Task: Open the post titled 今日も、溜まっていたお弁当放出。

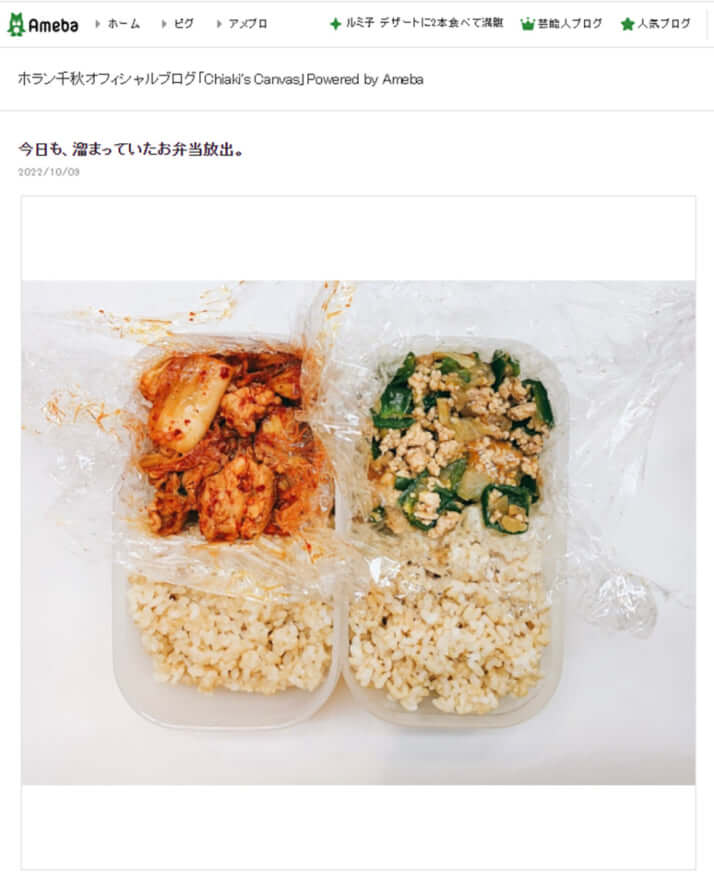Action: coord(131,149)
